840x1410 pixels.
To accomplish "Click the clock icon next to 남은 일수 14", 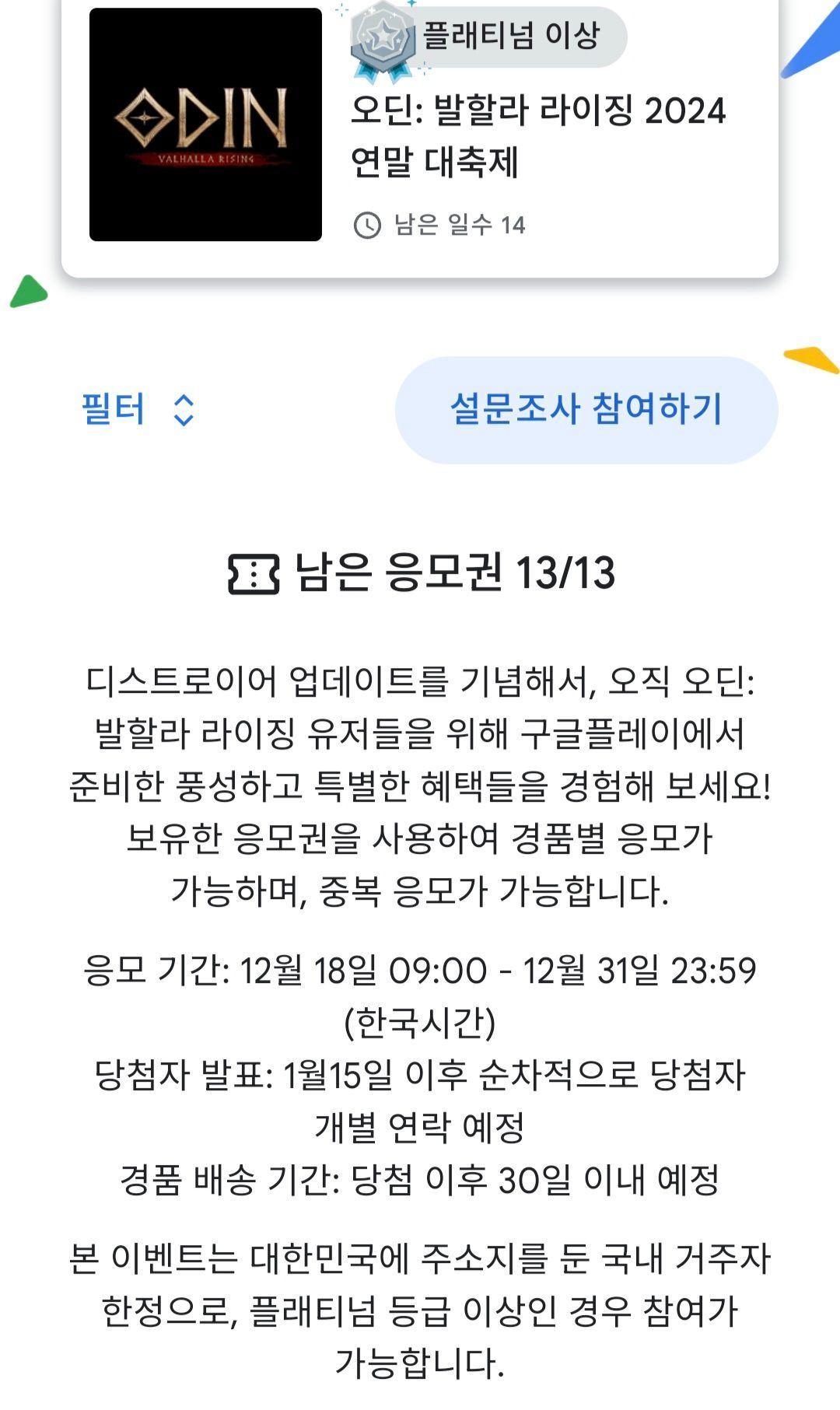I will tap(368, 224).
